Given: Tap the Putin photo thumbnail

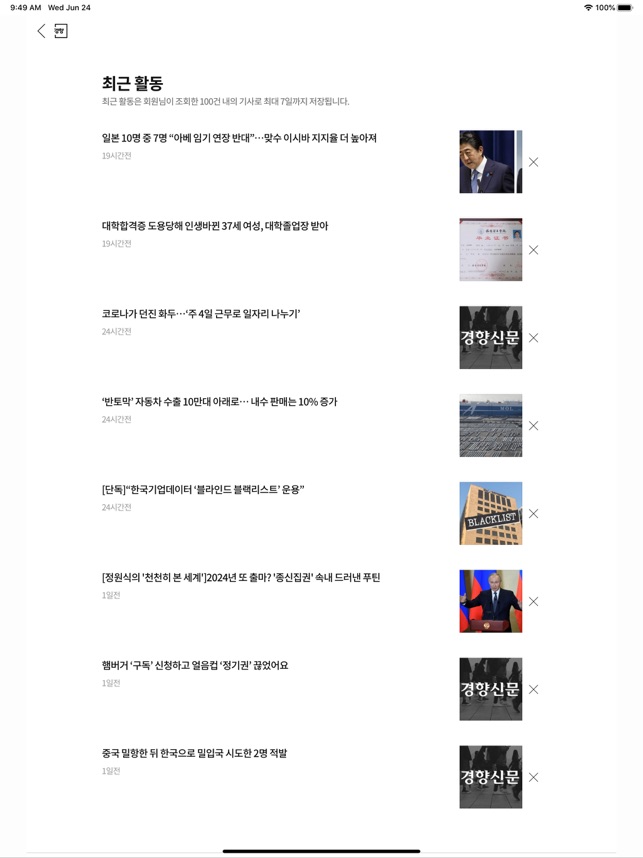Looking at the screenshot, I should (x=490, y=601).
